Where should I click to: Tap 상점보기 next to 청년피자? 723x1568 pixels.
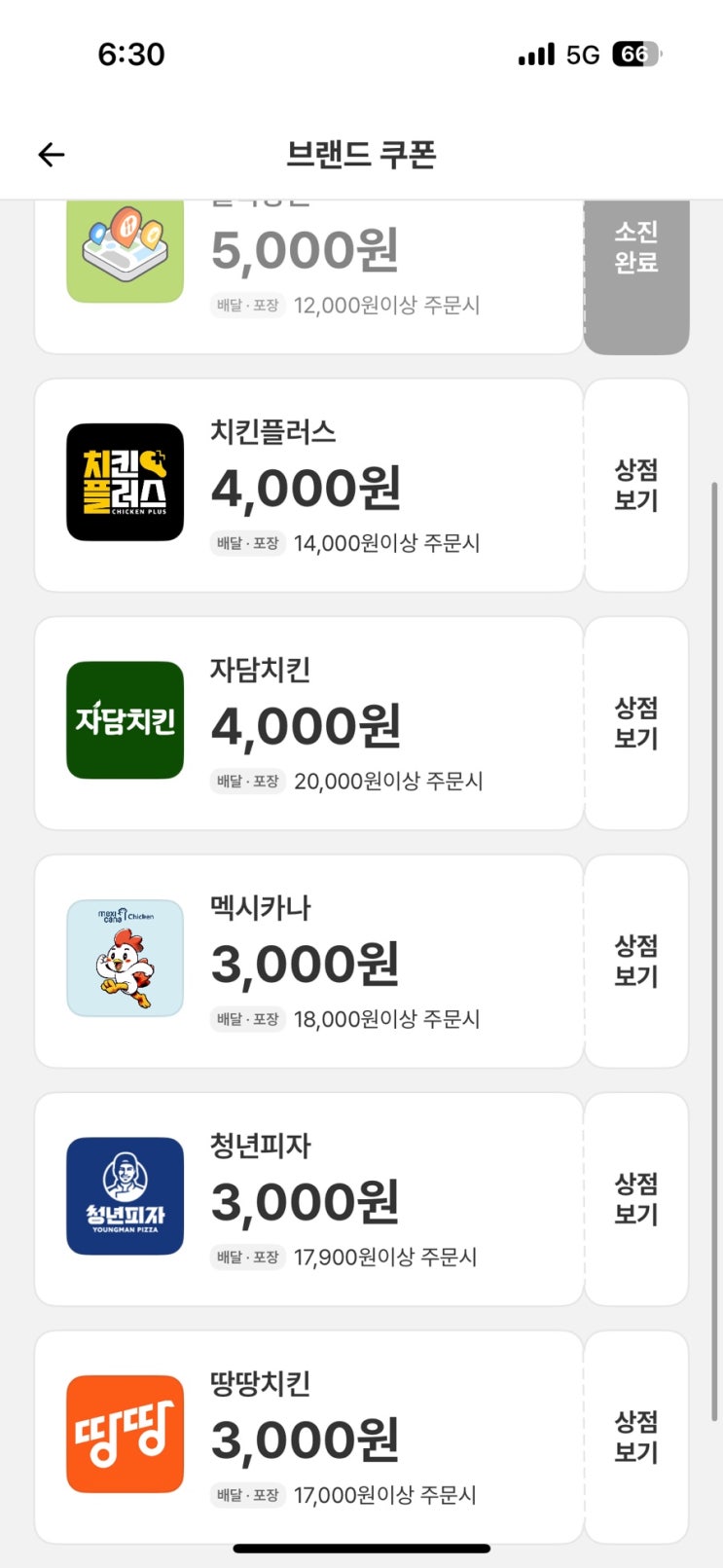[635, 1199]
